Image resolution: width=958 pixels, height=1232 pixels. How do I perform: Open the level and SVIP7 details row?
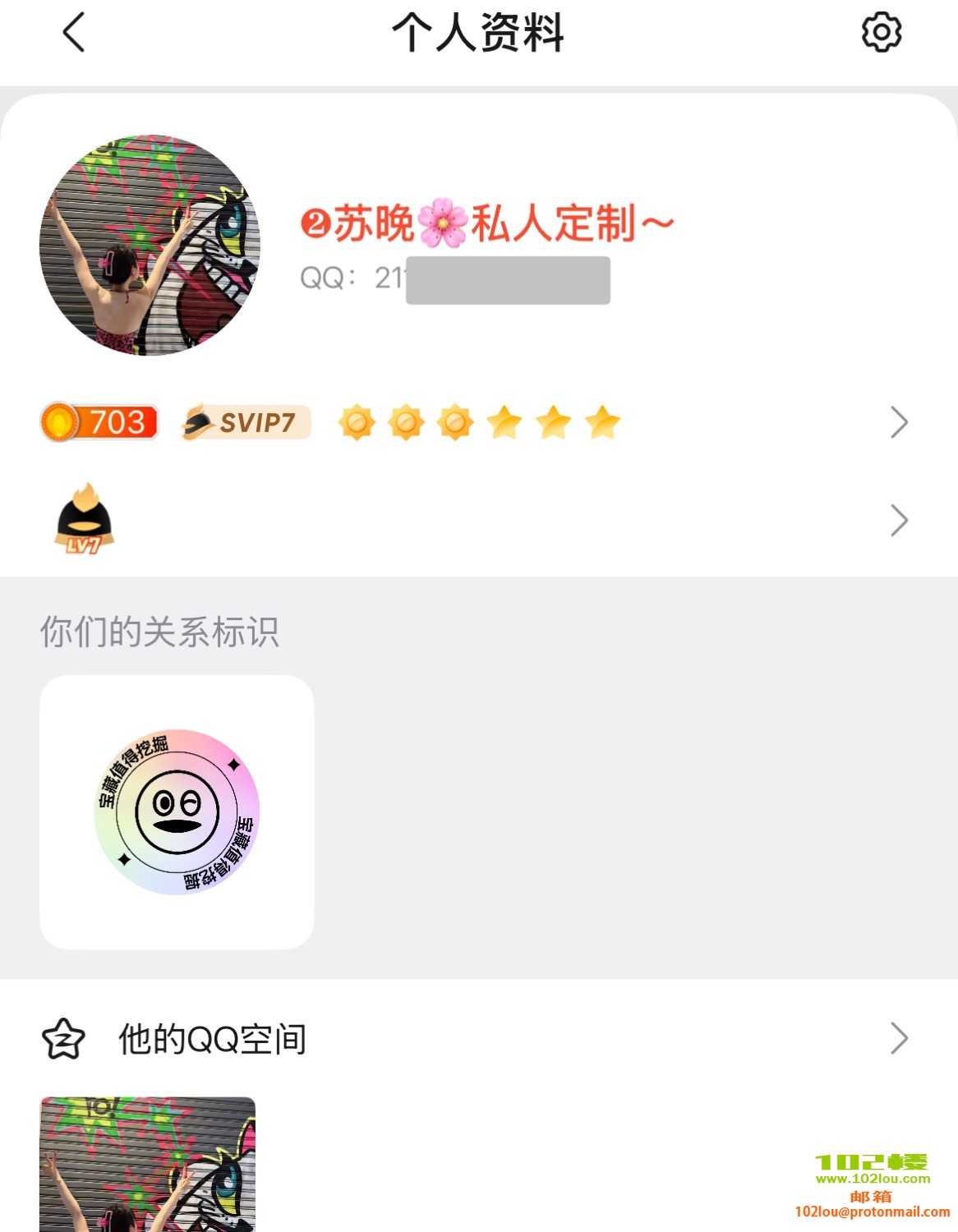click(899, 423)
